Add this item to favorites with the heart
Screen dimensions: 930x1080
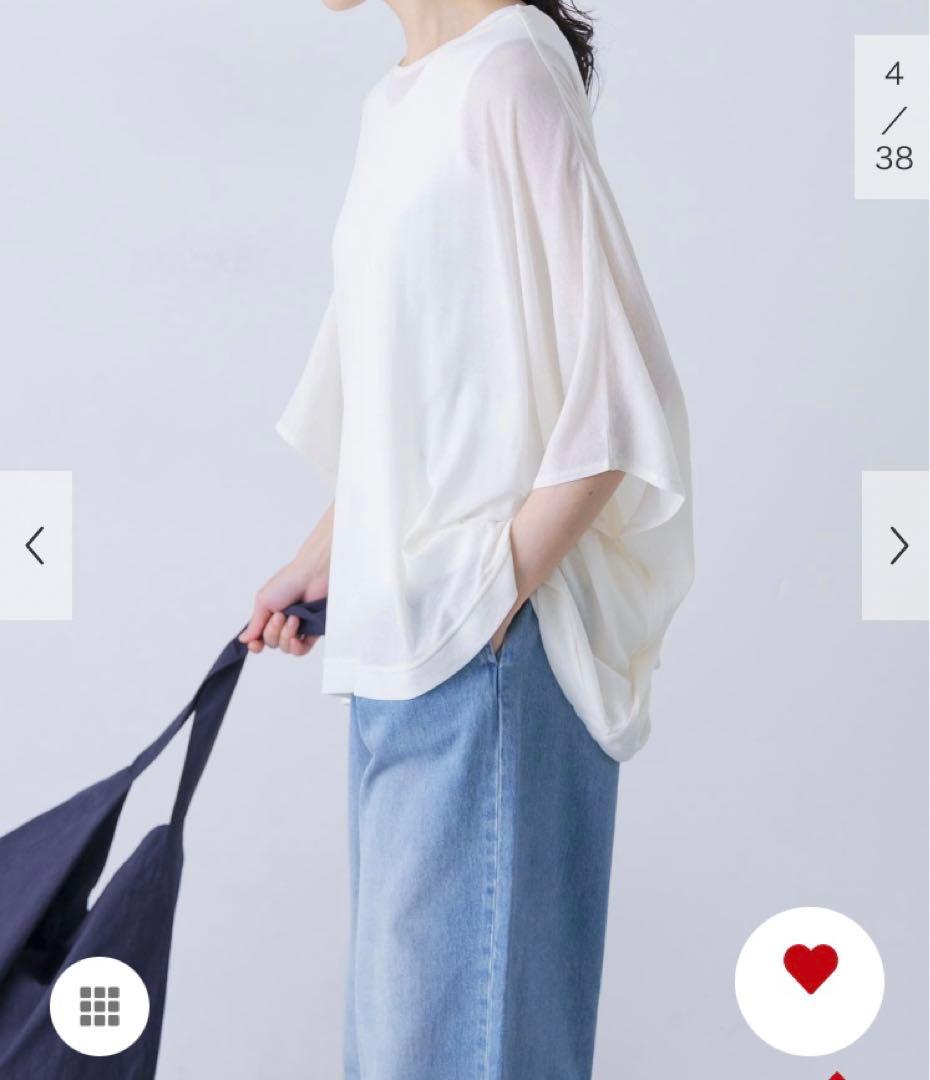[809, 969]
